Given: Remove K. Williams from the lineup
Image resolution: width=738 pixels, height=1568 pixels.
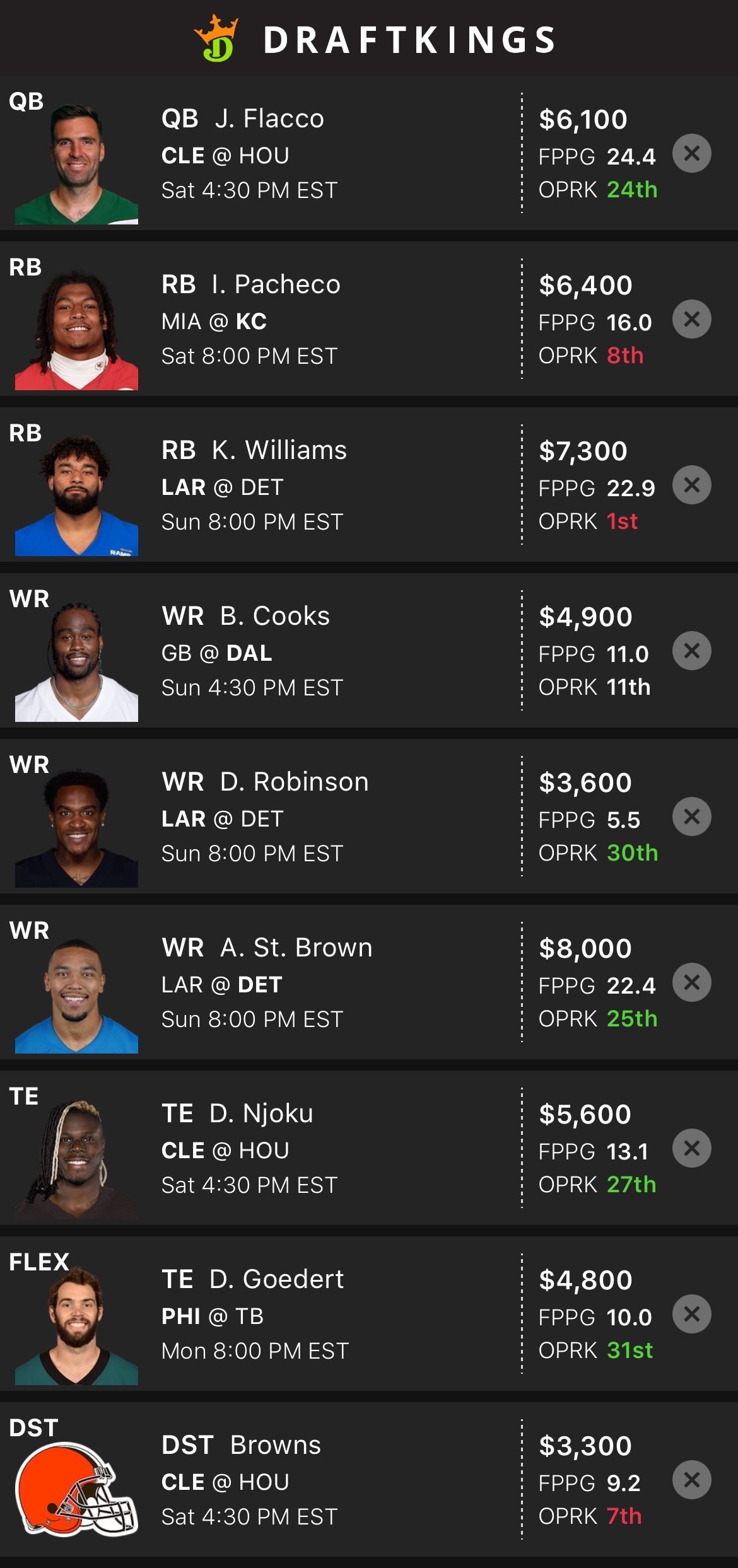Looking at the screenshot, I should [x=691, y=485].
